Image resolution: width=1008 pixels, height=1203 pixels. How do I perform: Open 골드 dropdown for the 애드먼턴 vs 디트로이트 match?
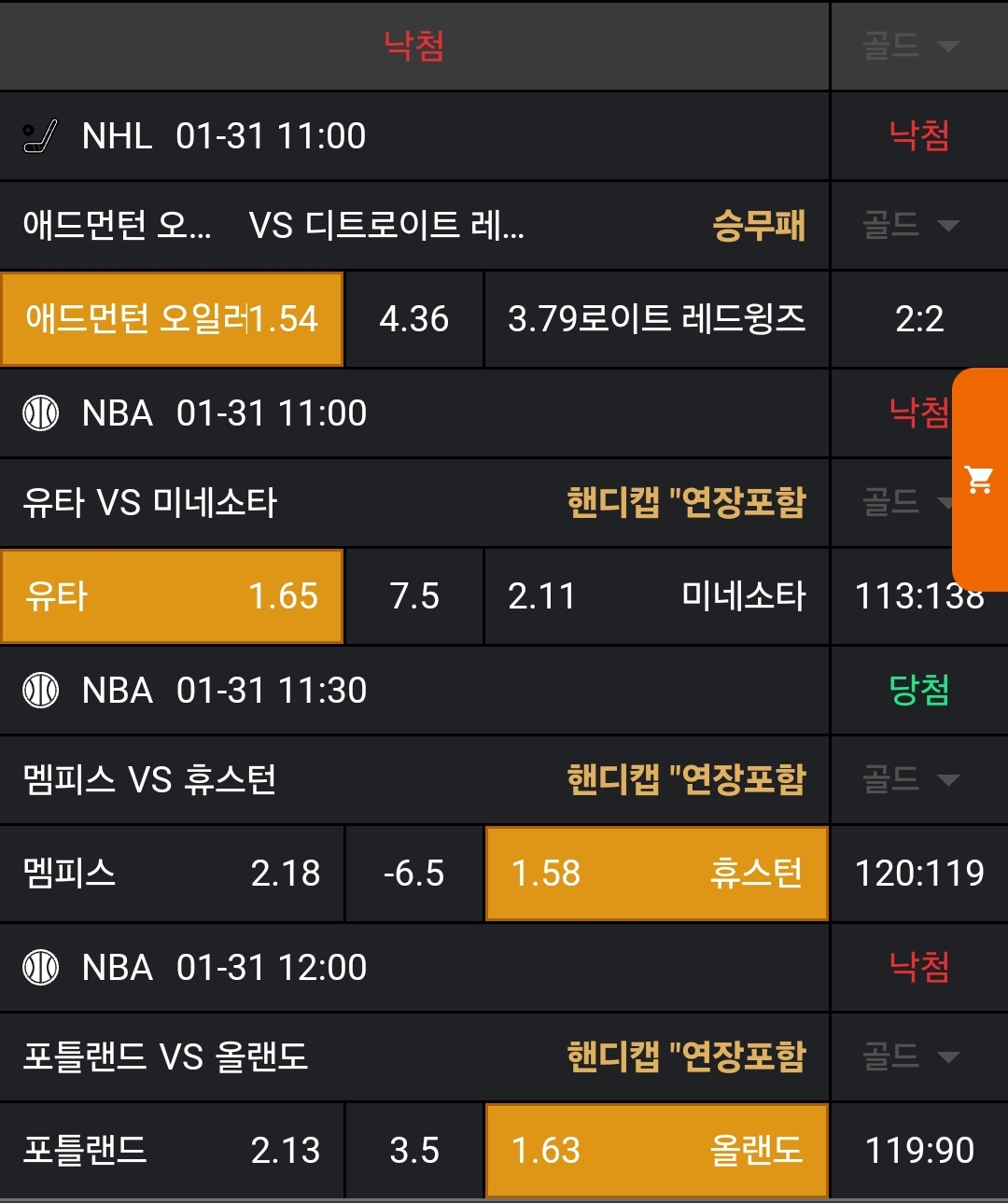[x=911, y=225]
